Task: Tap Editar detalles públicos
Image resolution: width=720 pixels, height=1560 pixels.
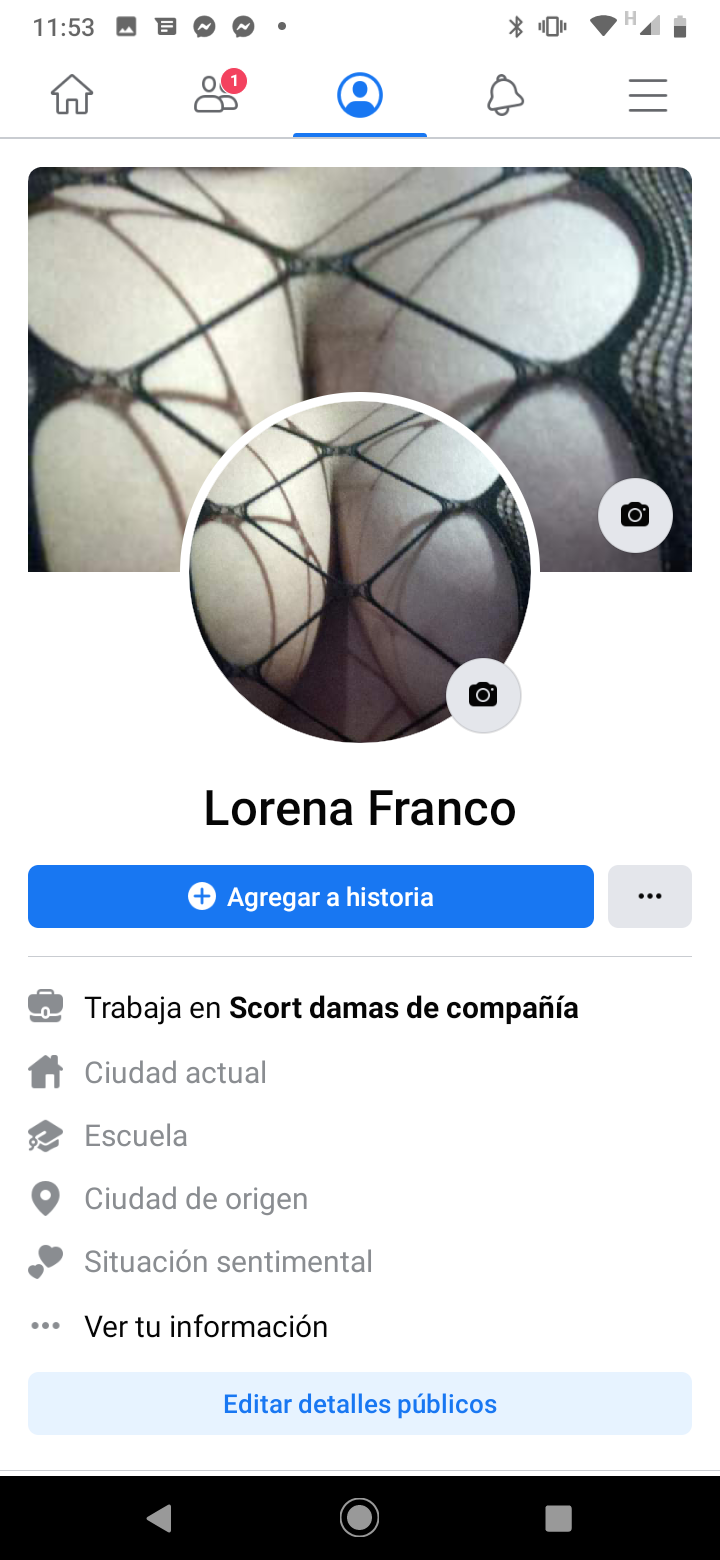Action: (360, 1404)
